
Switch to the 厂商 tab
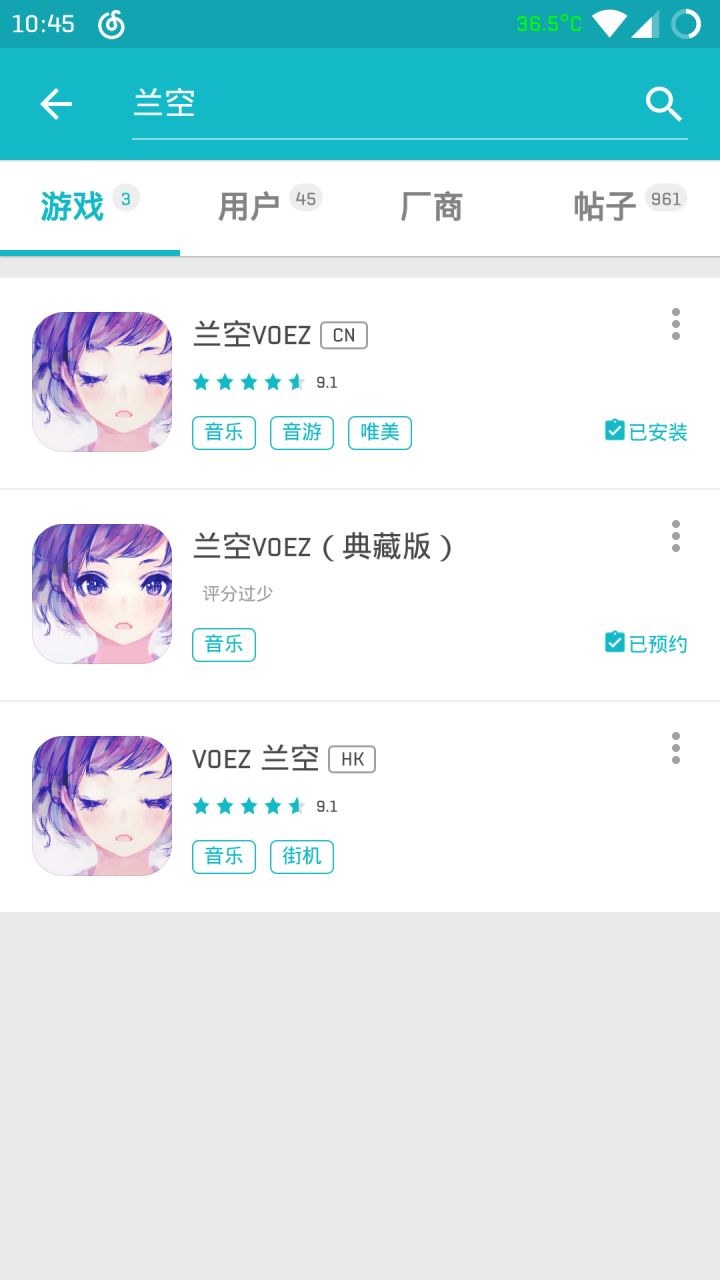pyautogui.click(x=431, y=207)
